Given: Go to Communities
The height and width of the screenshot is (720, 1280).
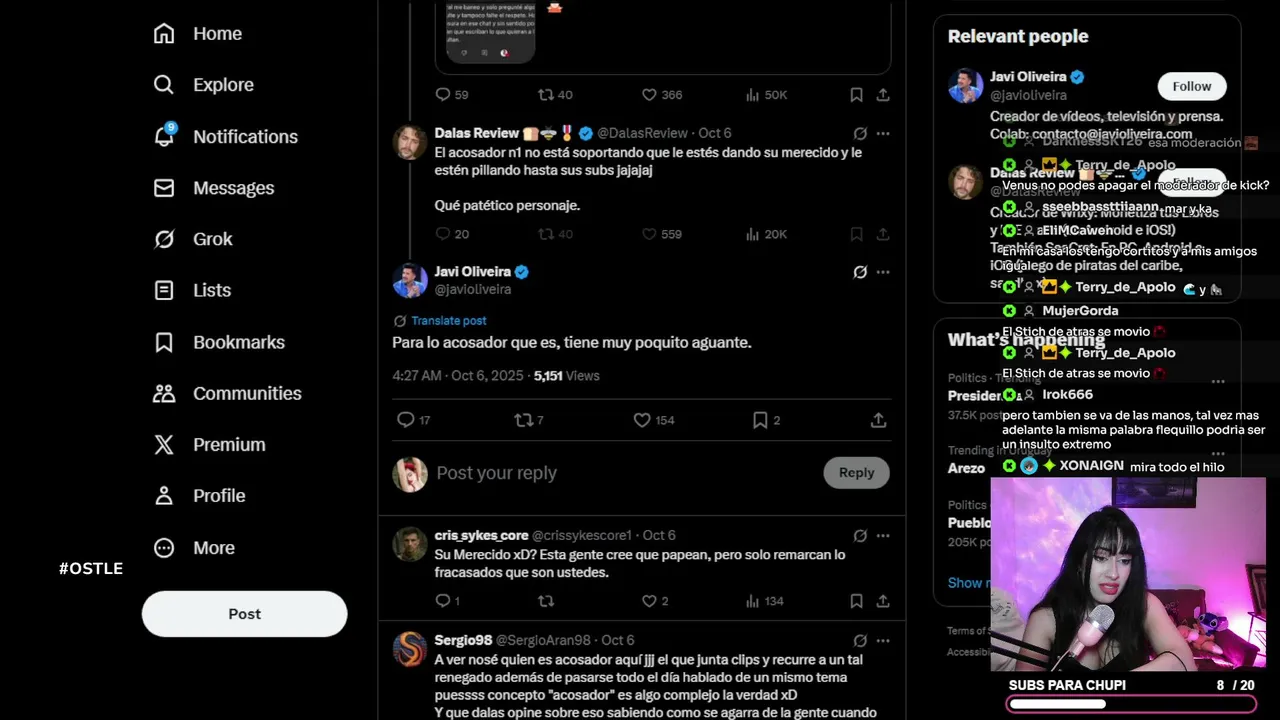Looking at the screenshot, I should pos(228,393).
